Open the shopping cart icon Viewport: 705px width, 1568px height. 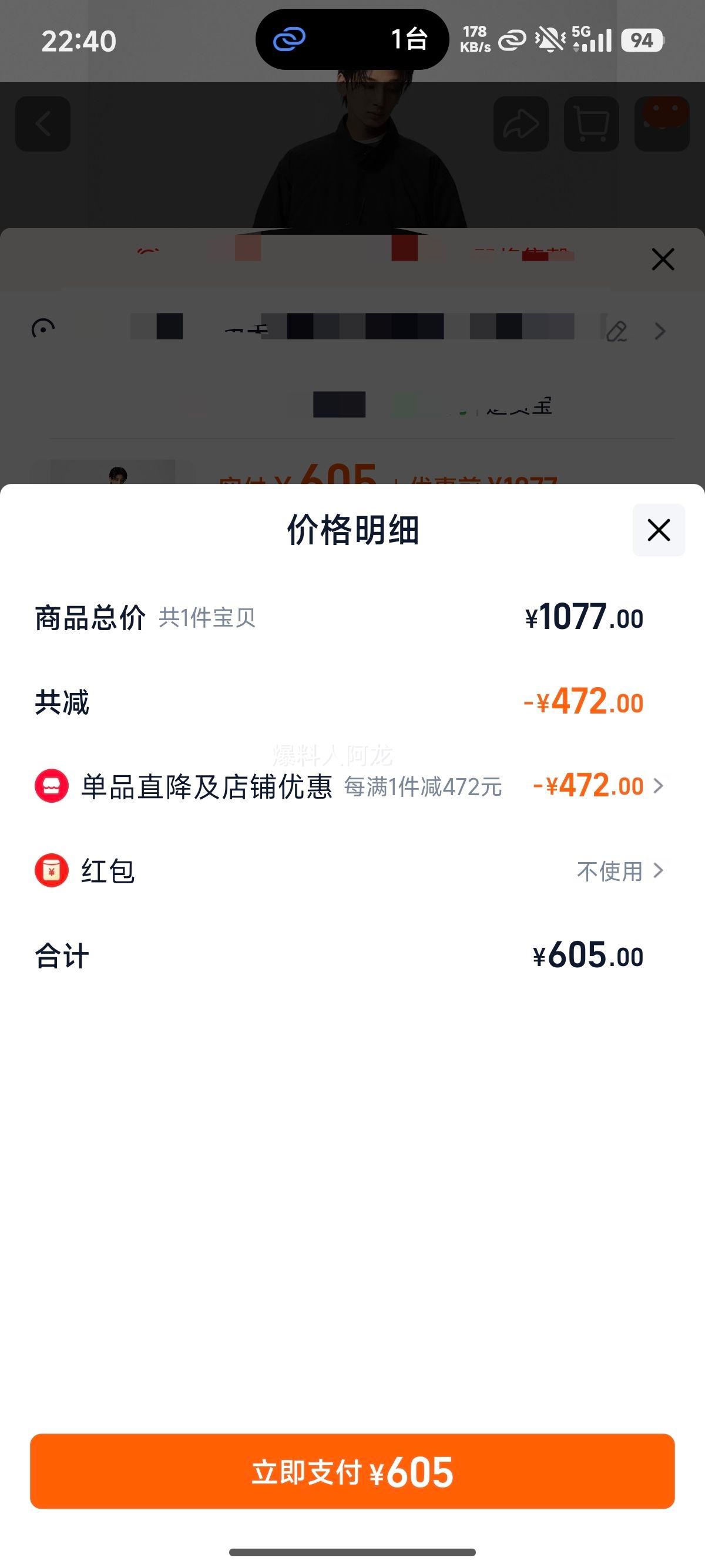point(591,123)
